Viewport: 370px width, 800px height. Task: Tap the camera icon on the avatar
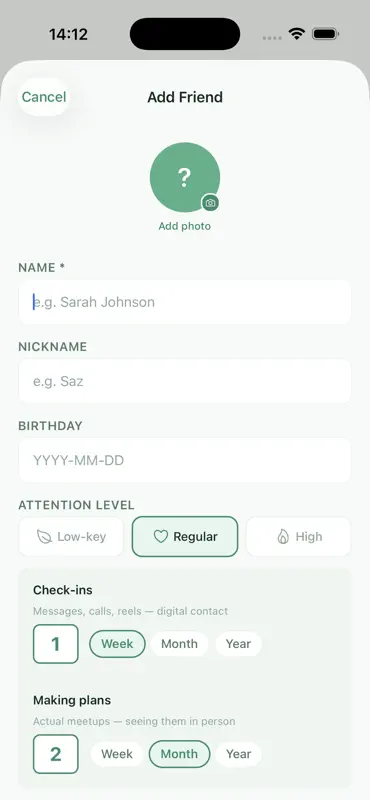click(x=210, y=203)
